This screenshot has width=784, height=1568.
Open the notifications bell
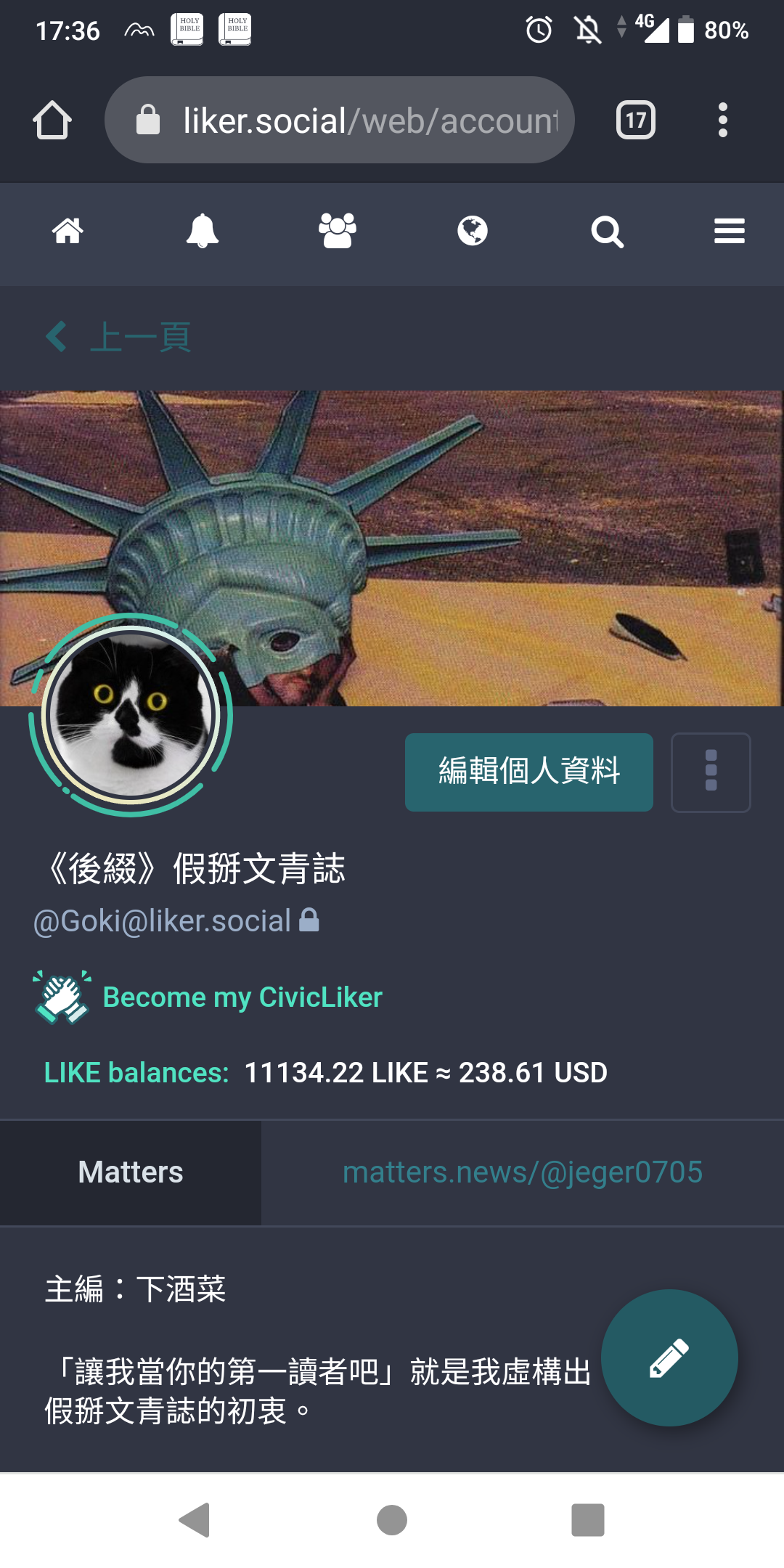(203, 232)
